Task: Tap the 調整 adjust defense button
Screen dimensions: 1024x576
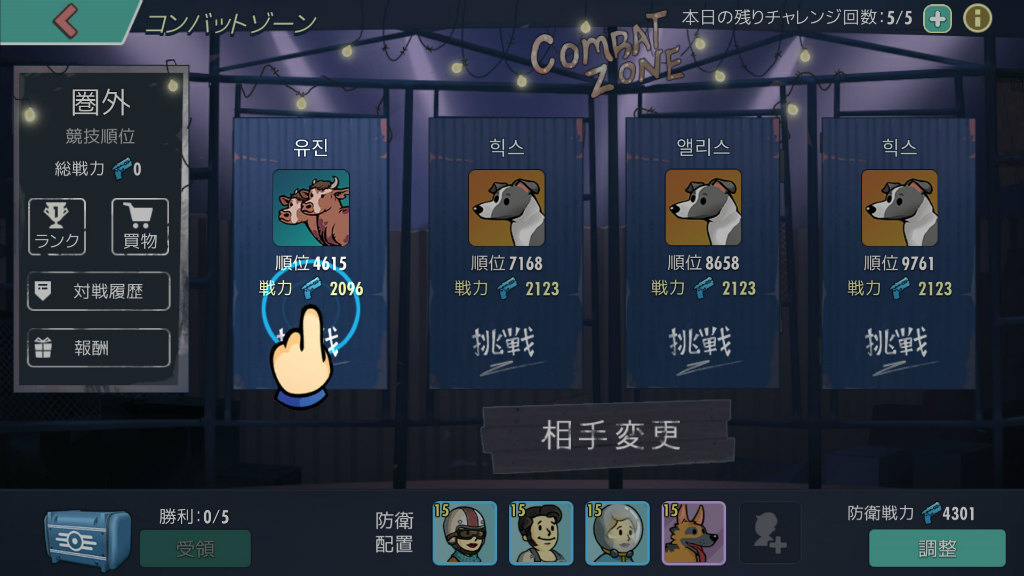Action: (x=937, y=548)
